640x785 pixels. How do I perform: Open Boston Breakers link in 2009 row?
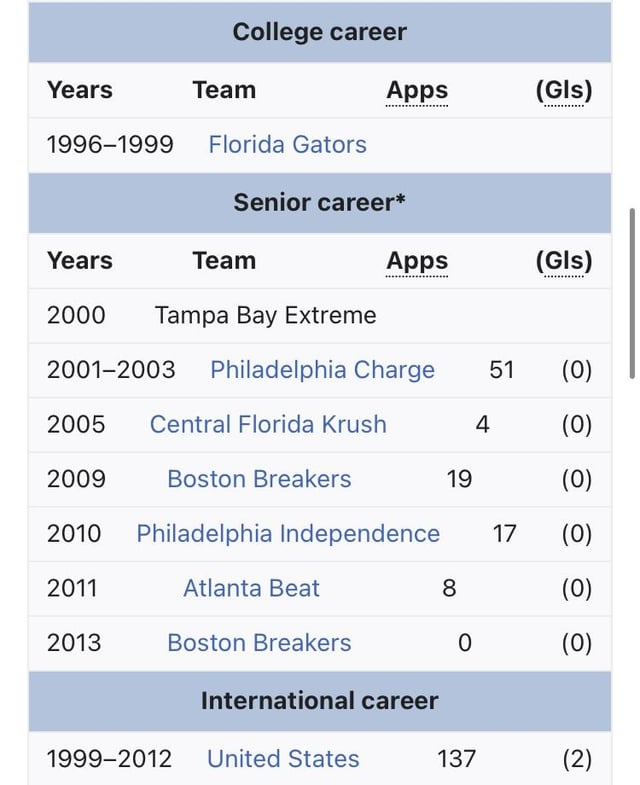click(259, 479)
